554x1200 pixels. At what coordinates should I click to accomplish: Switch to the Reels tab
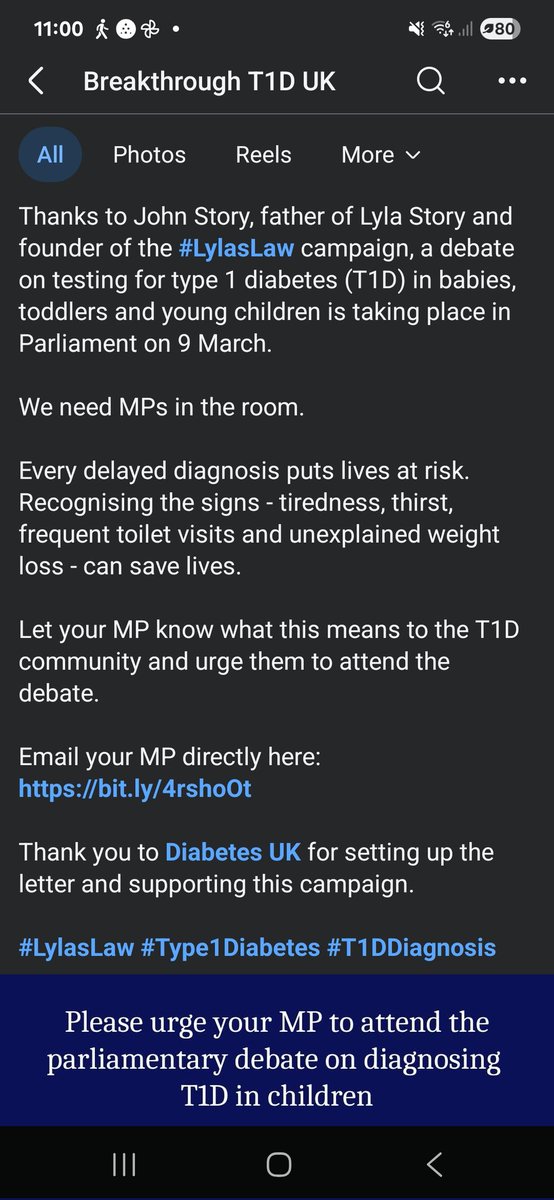pos(264,155)
